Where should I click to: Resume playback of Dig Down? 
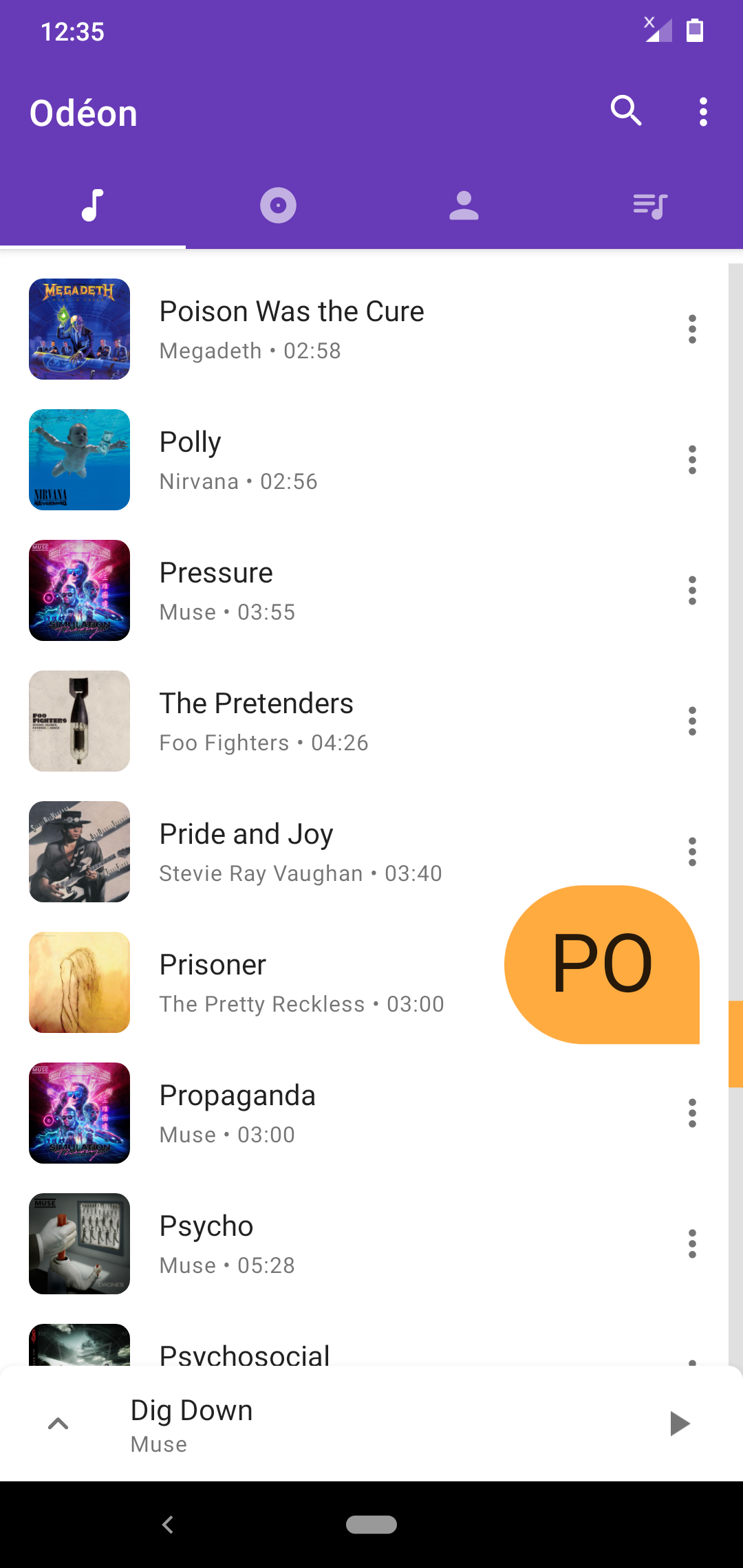click(x=679, y=1424)
